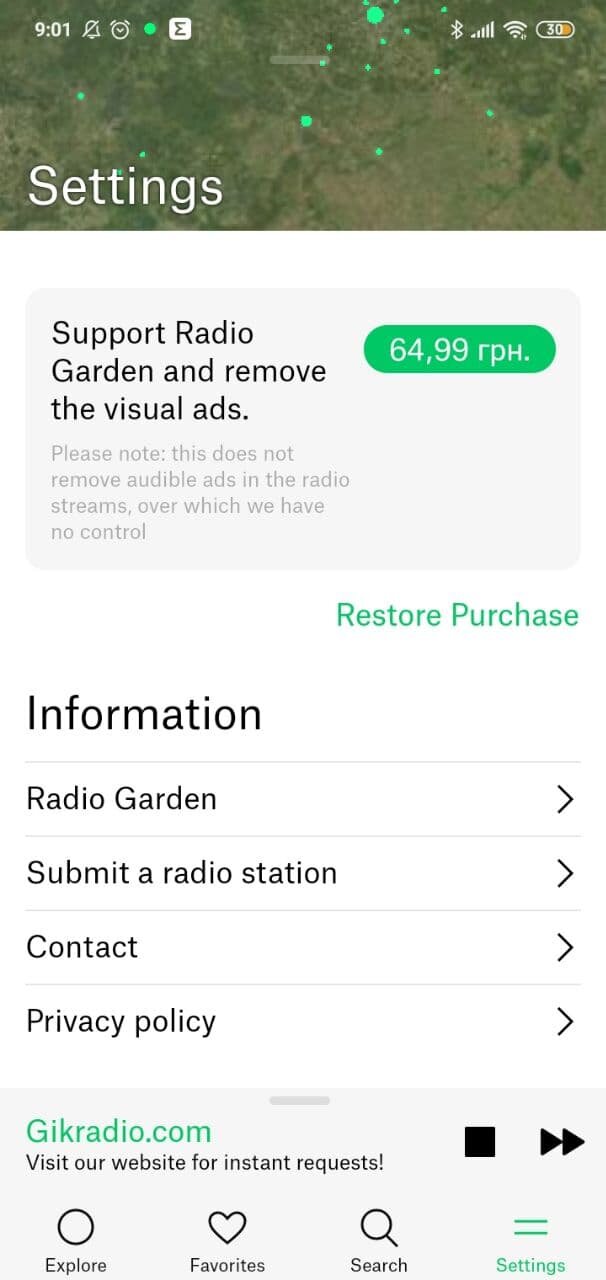Select the Settings tab
This screenshot has height=1280, width=606.
530,1240
